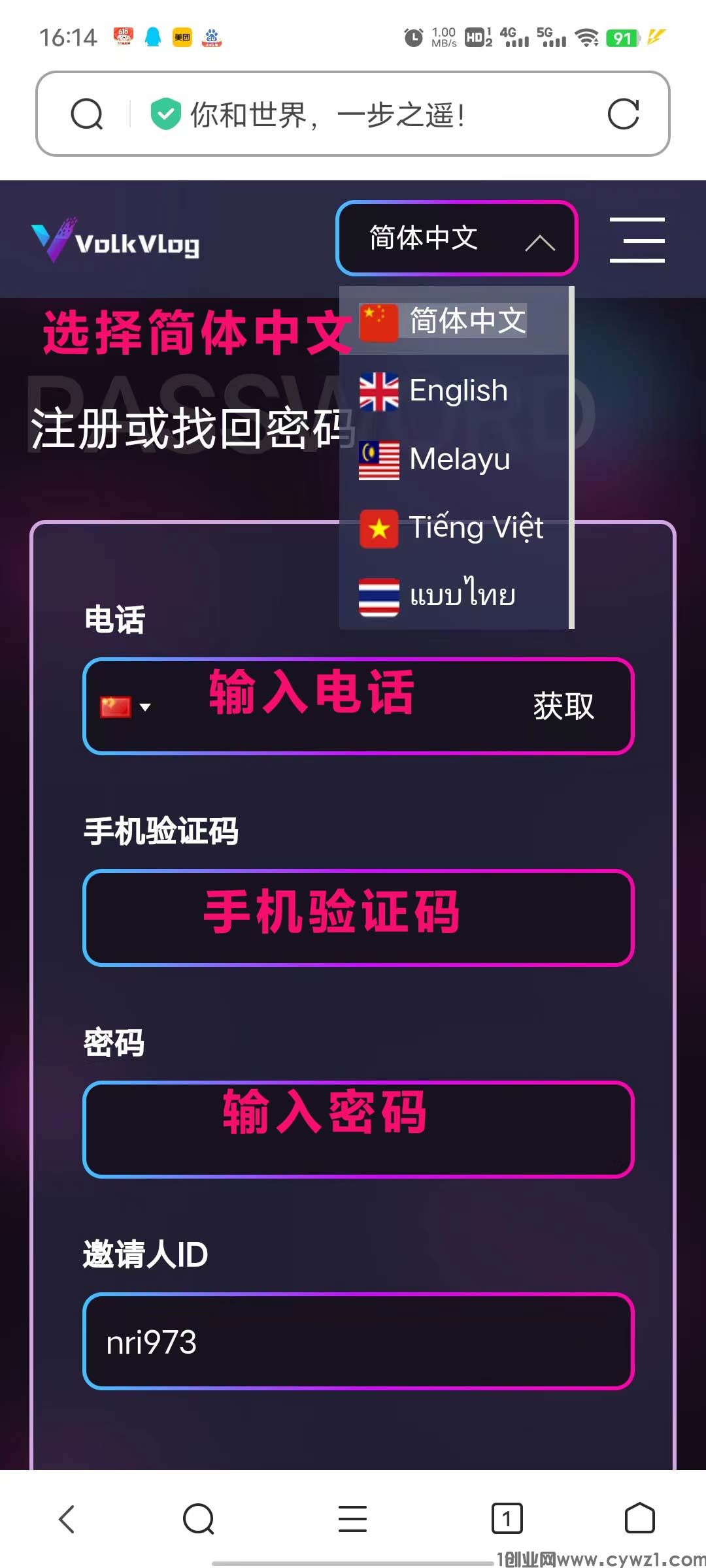Image resolution: width=706 pixels, height=1568 pixels.
Task: Open the phone country code flag picker
Action: tap(124, 707)
